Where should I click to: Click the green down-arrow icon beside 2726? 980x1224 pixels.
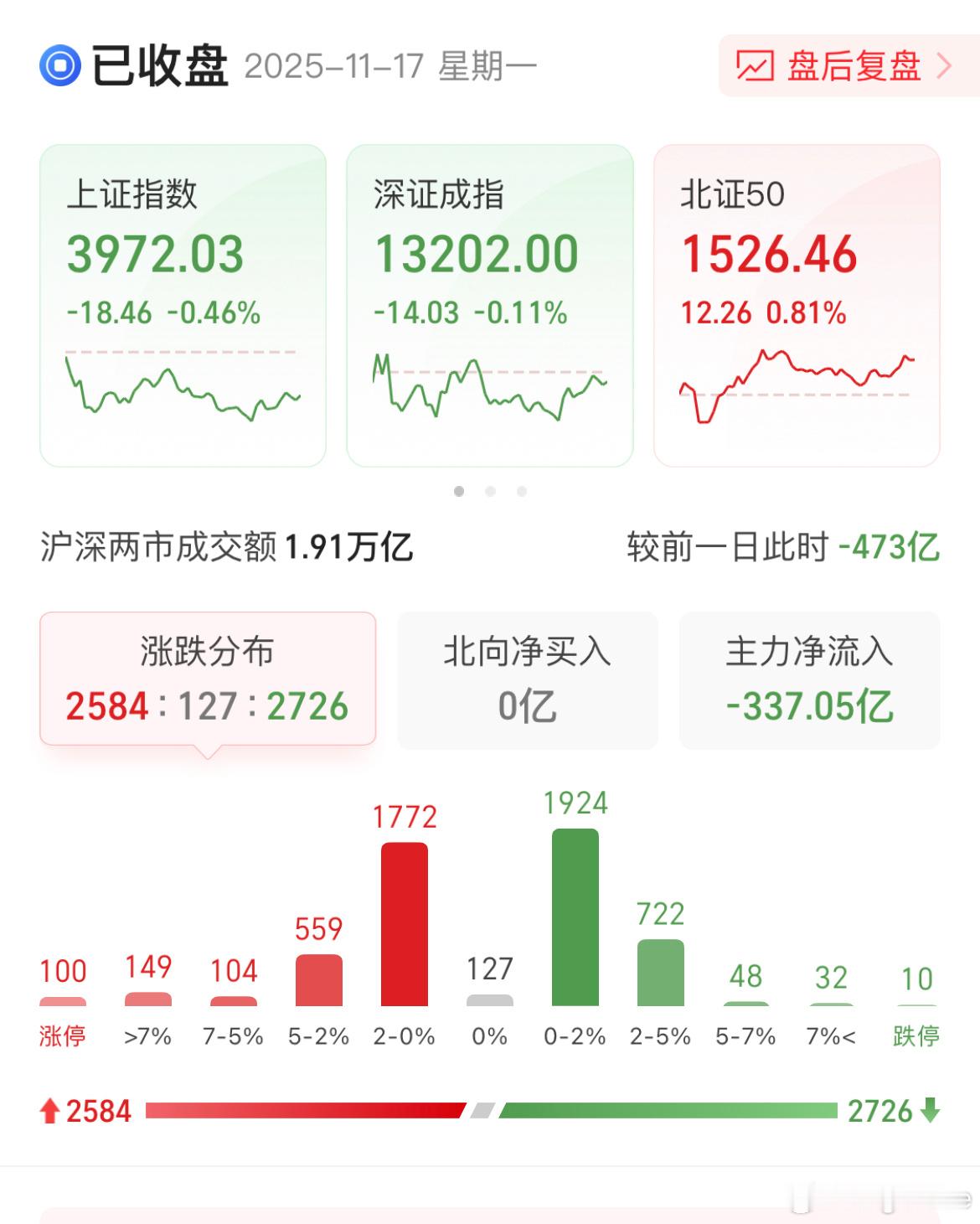[931, 1108]
